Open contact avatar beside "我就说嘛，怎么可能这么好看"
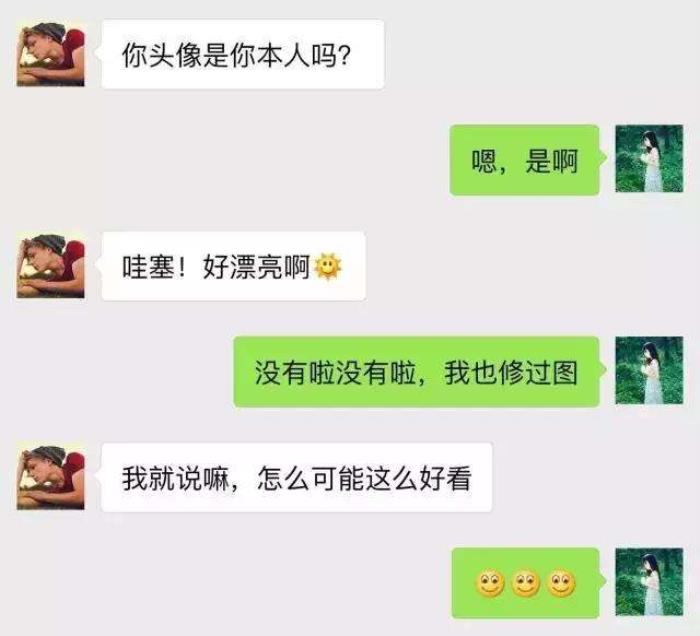This screenshot has height=636, width=700. (50, 477)
